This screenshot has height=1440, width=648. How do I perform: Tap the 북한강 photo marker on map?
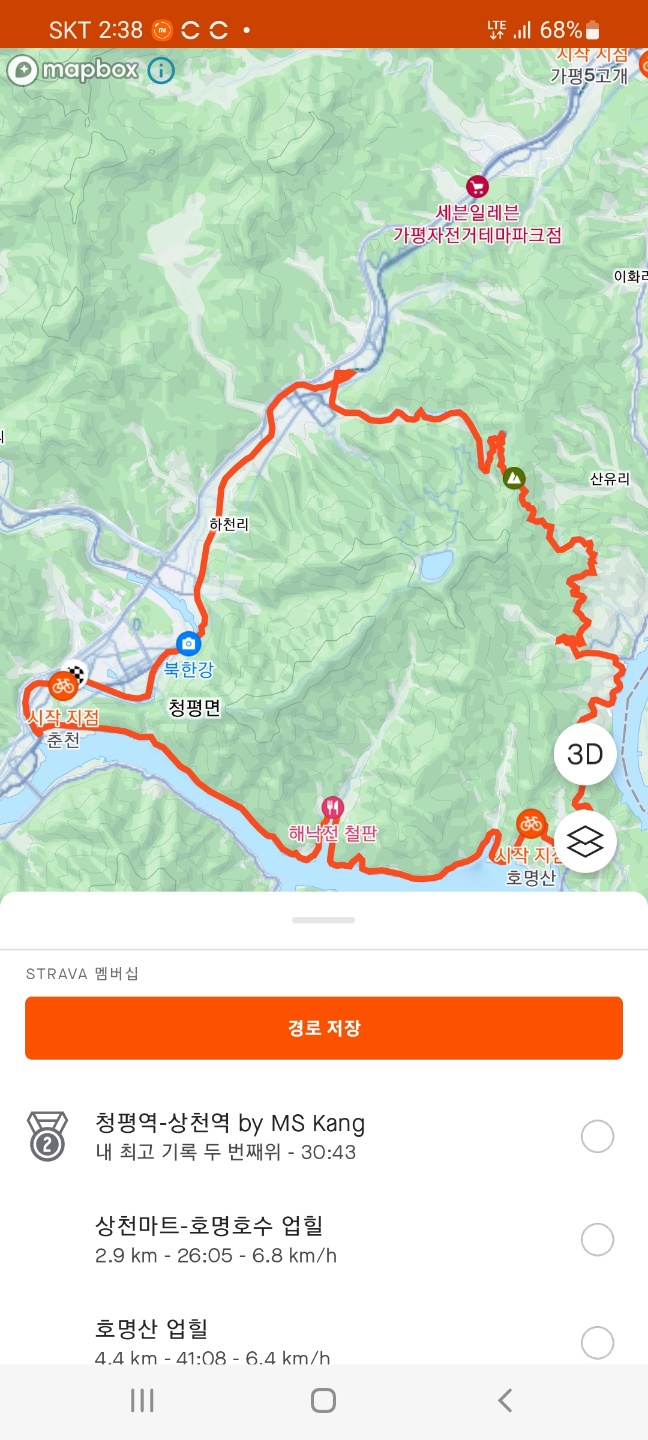point(187,644)
